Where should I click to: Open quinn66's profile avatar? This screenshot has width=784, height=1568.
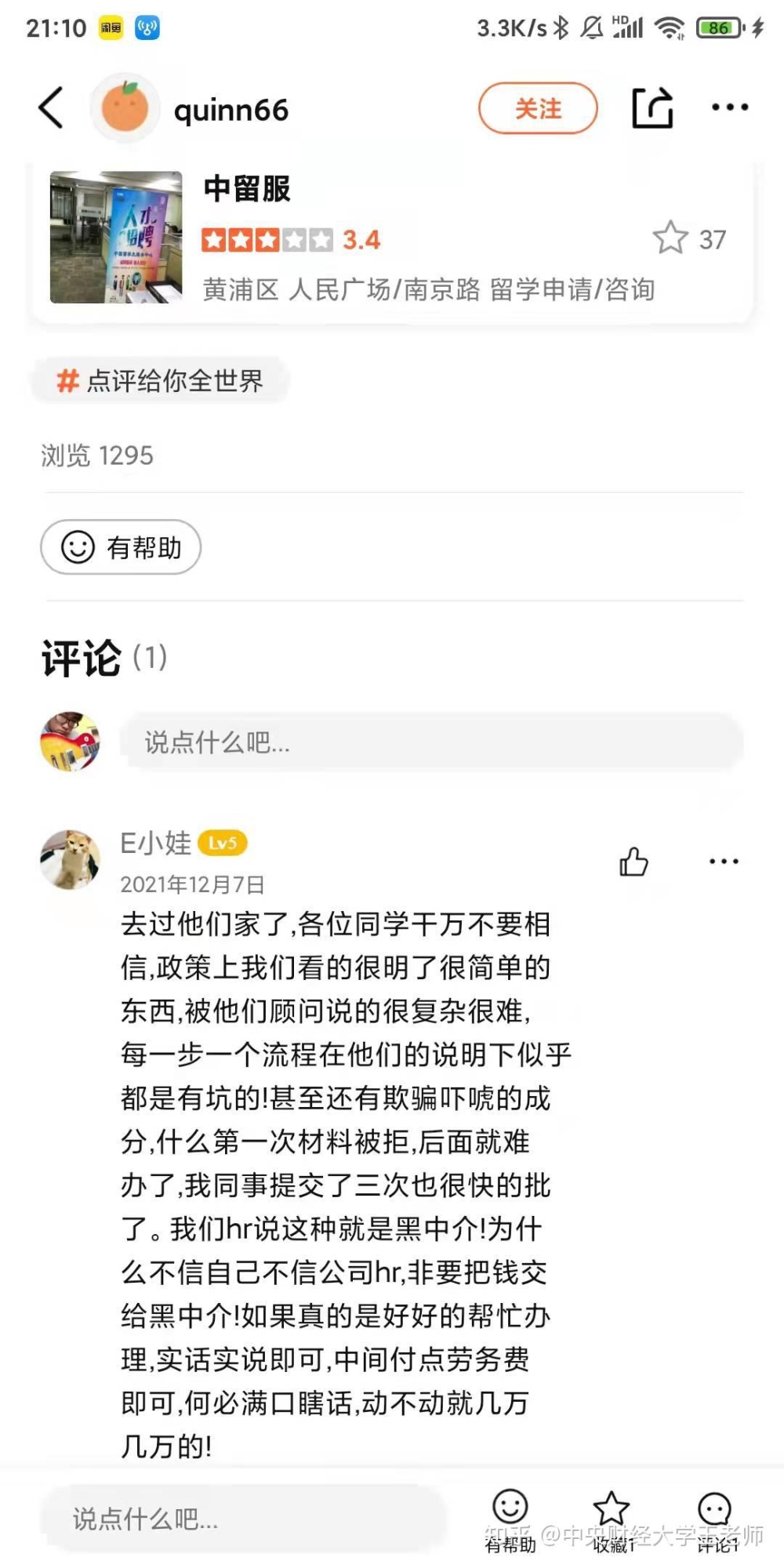coord(125,108)
